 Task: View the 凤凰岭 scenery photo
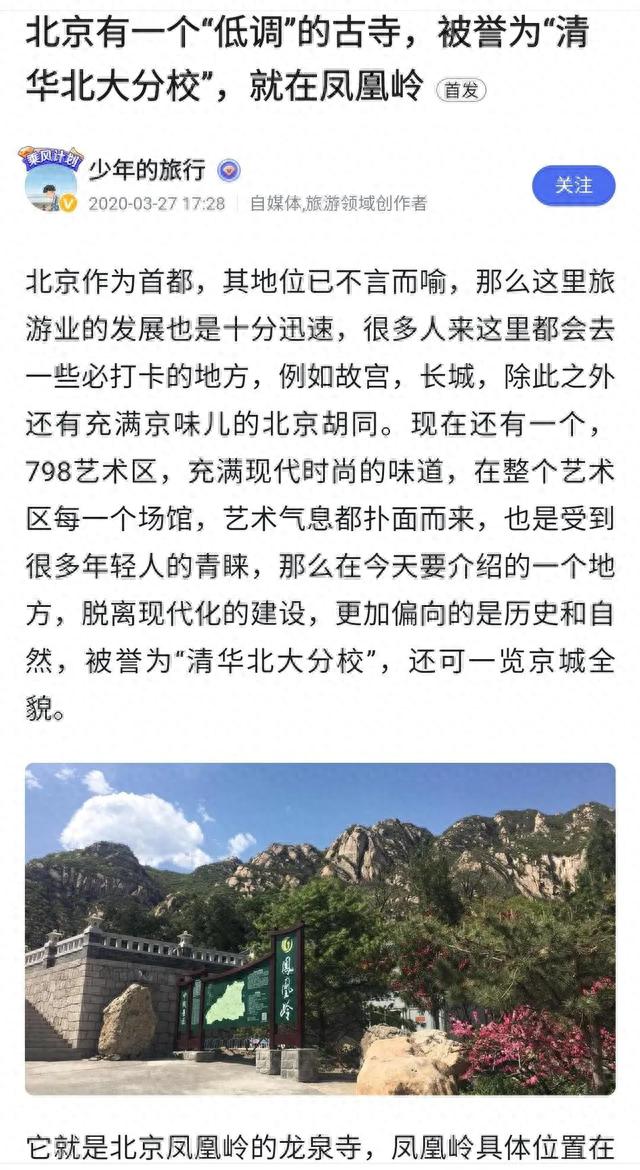[320, 928]
